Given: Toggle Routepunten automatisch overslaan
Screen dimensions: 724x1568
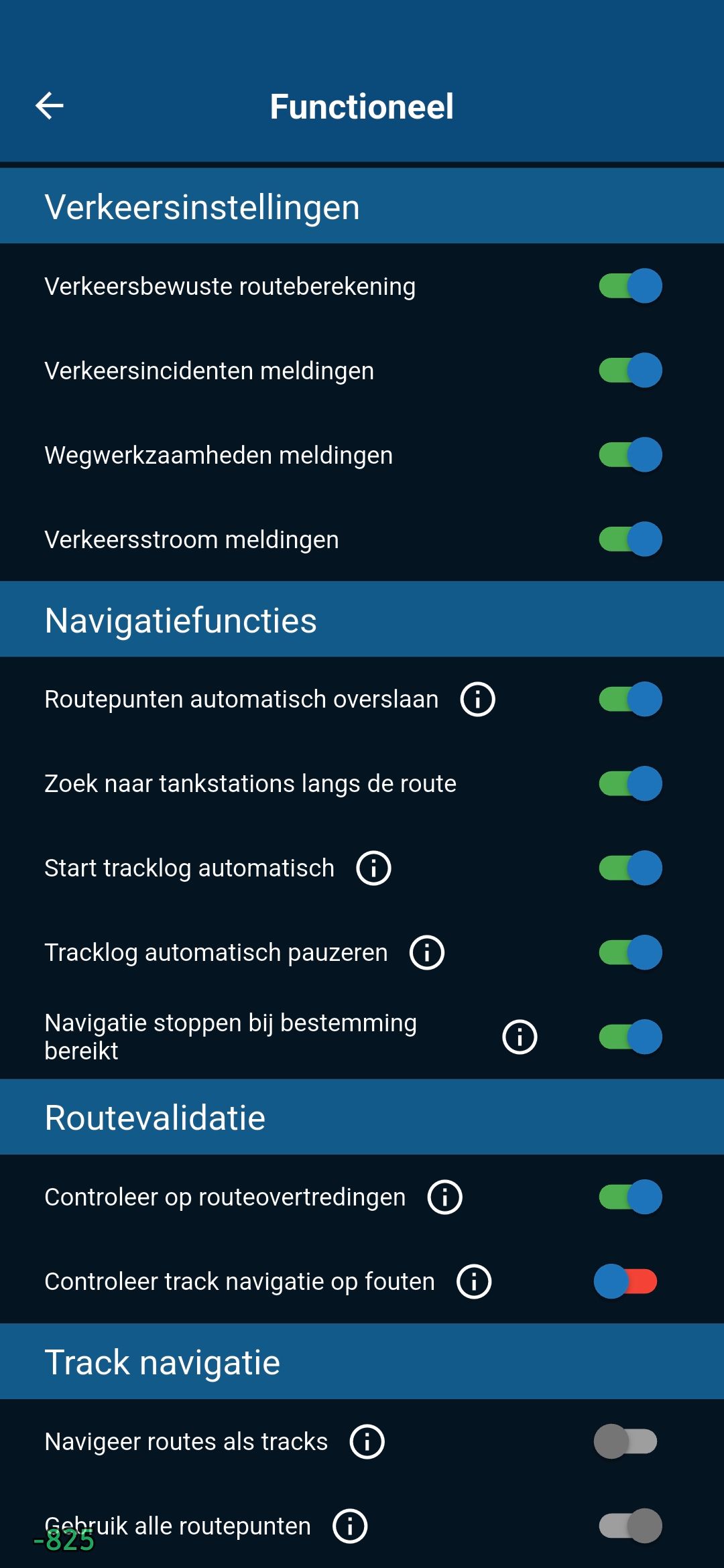Looking at the screenshot, I should click(629, 699).
